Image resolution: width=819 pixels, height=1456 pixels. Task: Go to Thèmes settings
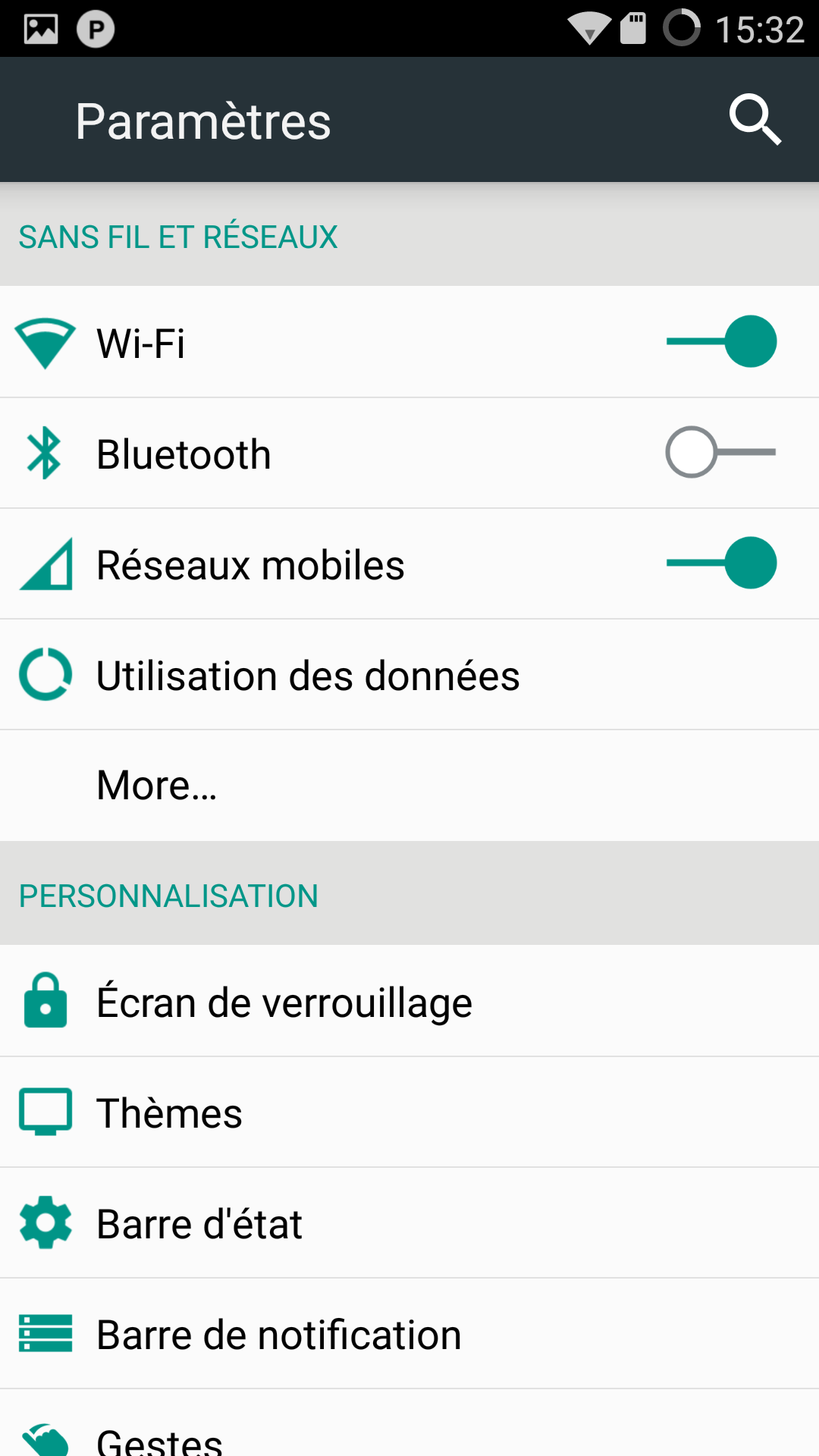169,1113
